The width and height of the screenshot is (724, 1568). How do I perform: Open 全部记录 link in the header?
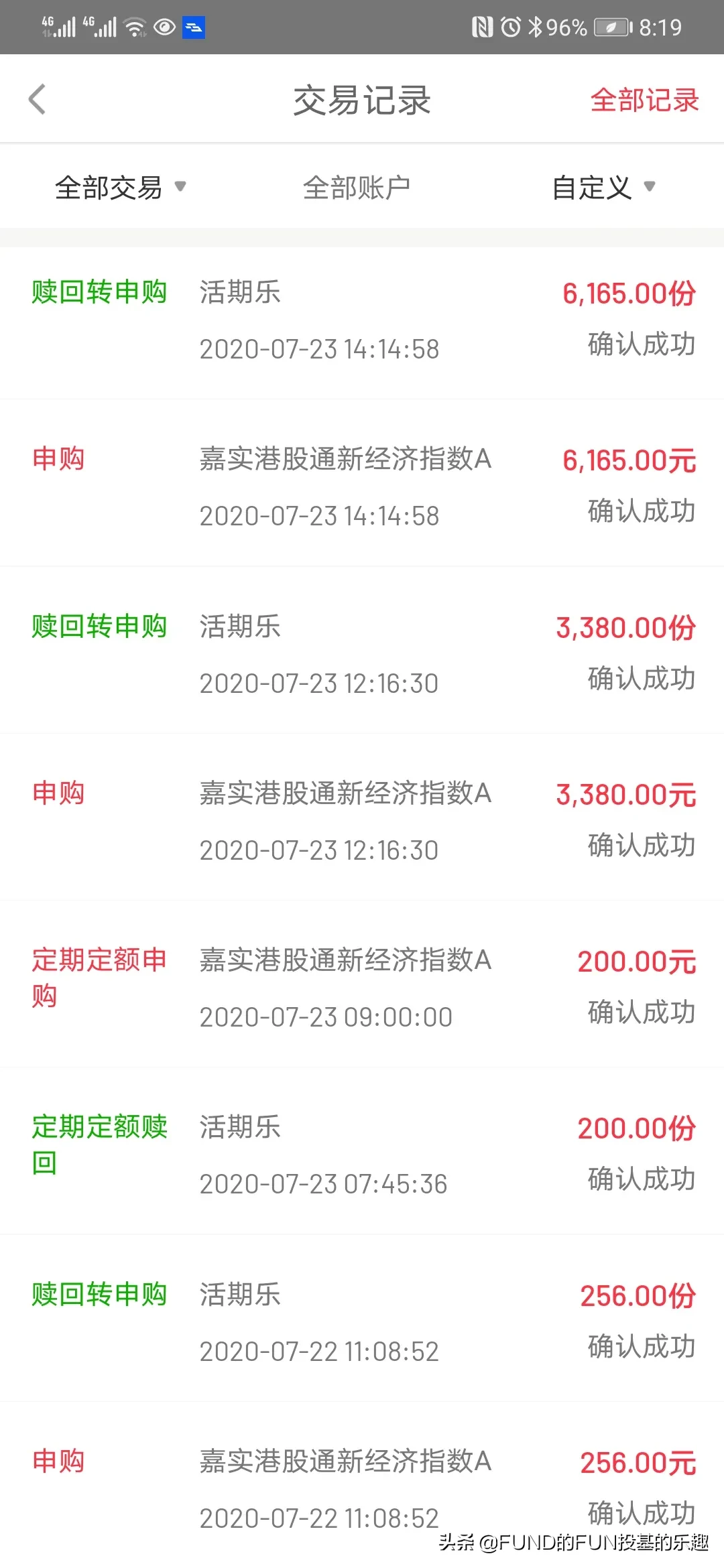644,100
